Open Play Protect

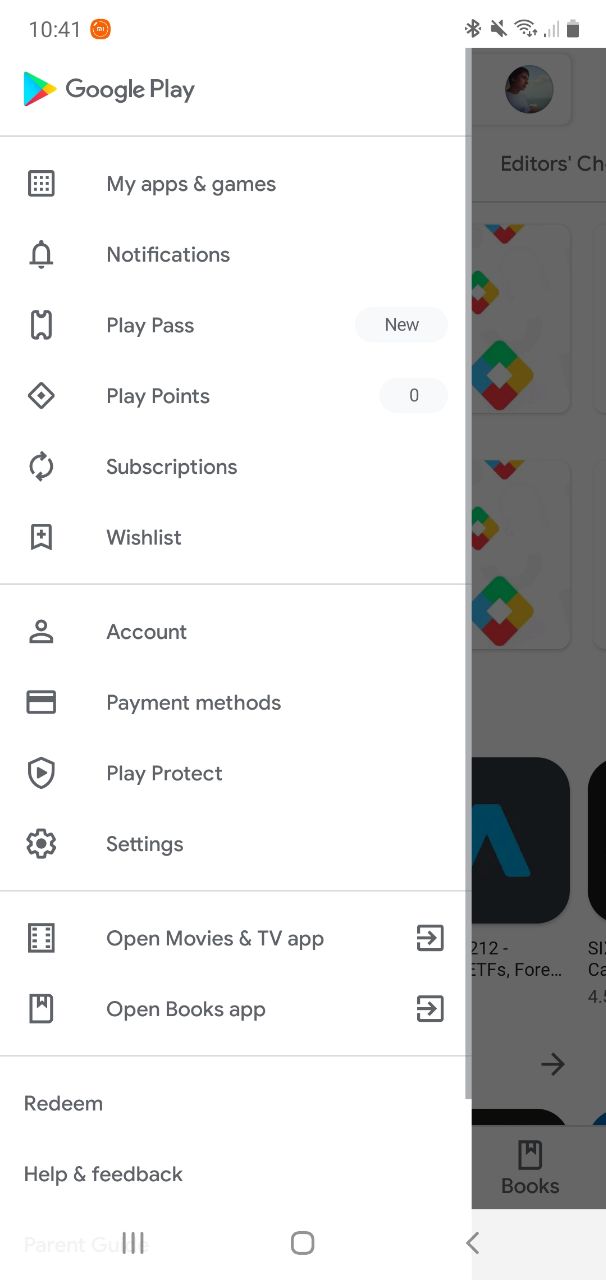(164, 774)
